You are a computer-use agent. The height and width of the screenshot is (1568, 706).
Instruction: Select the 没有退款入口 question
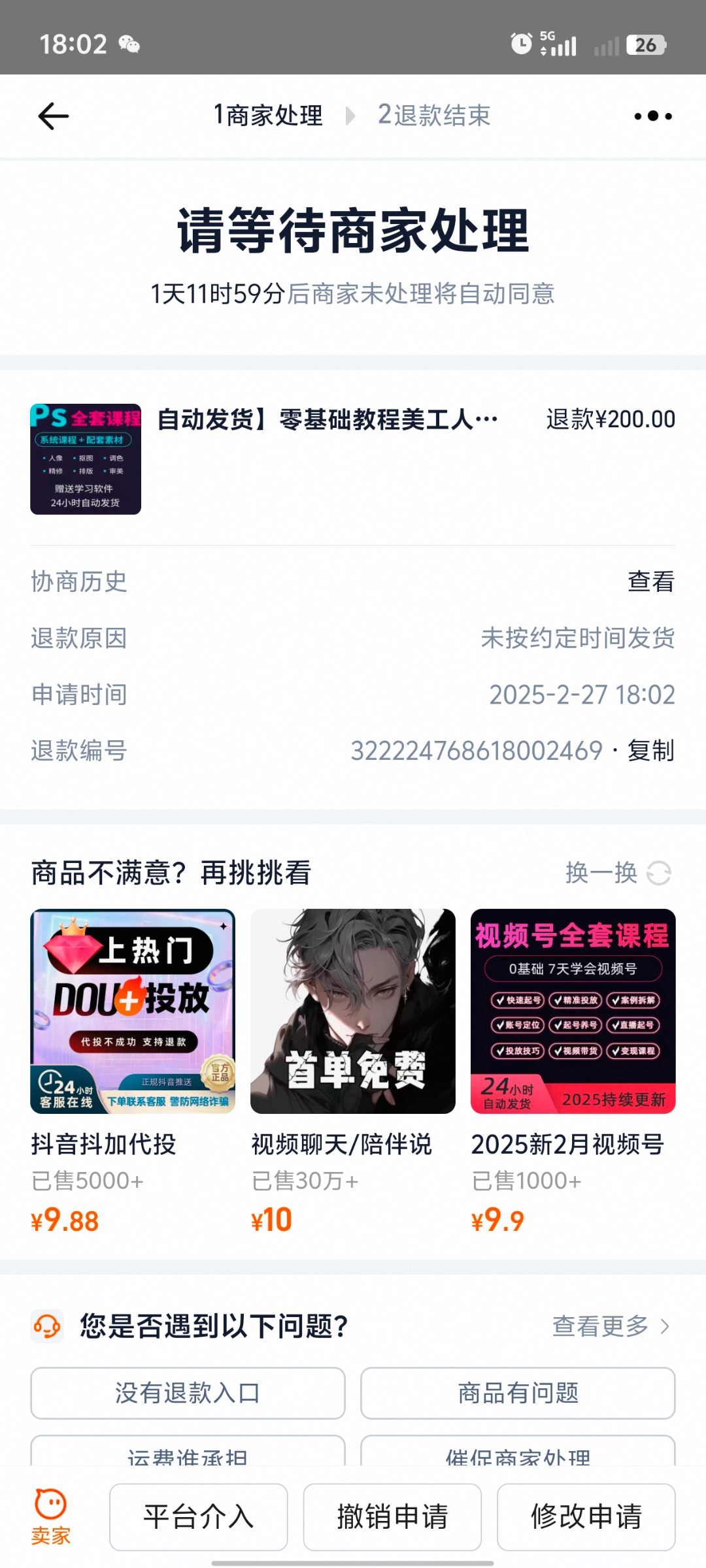[188, 1393]
